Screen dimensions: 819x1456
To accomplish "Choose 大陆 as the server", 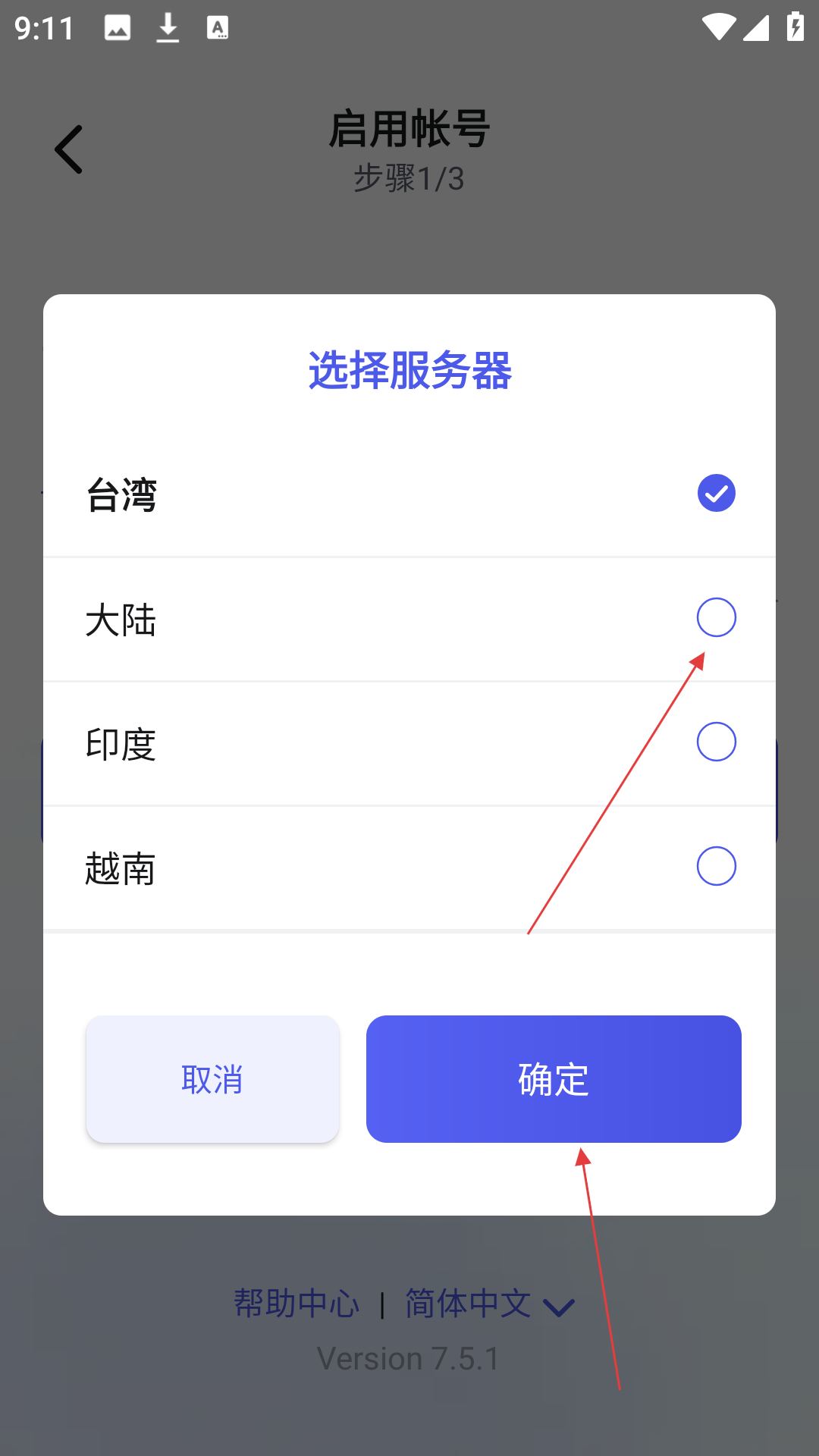I will click(x=409, y=619).
